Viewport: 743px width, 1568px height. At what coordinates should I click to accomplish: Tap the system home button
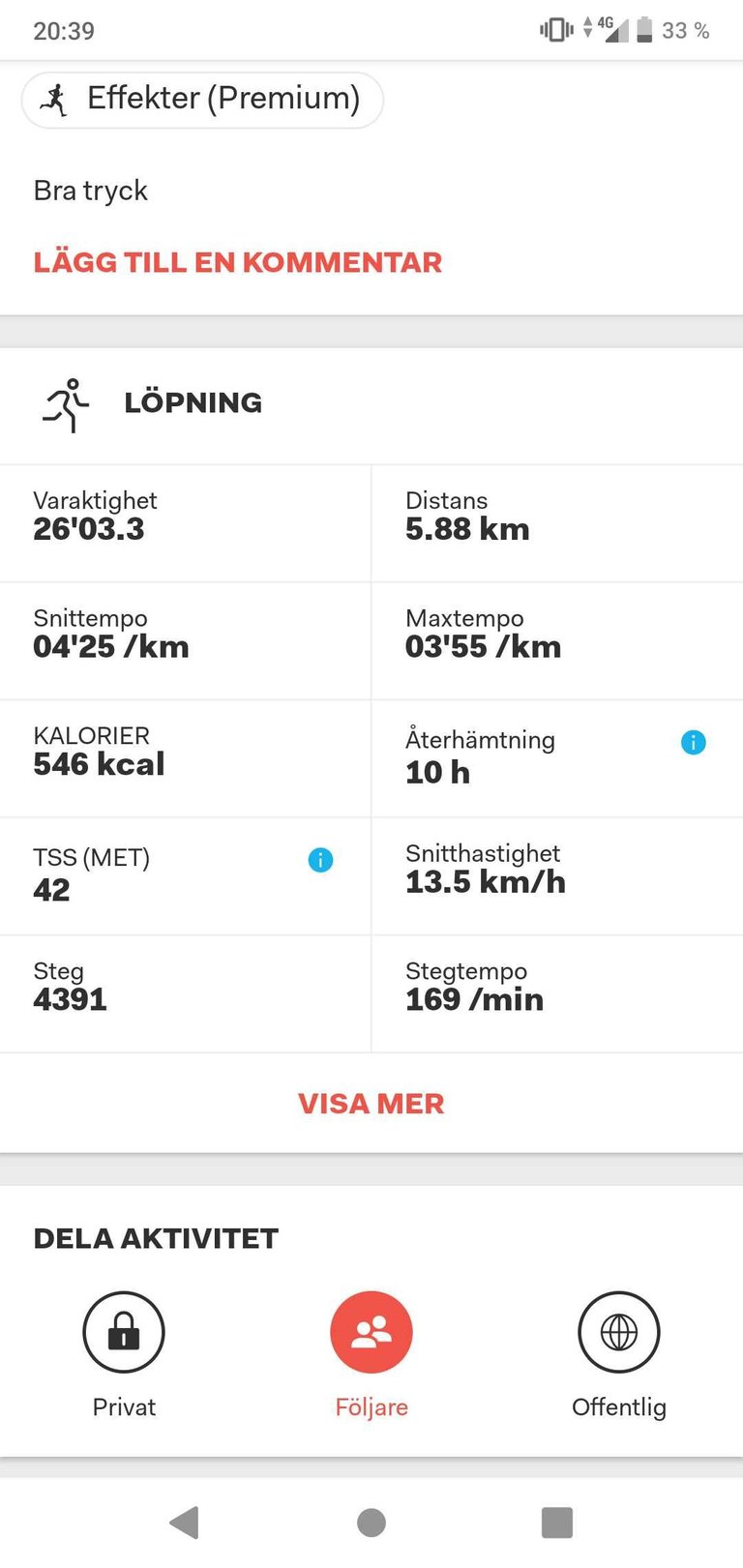click(x=371, y=1522)
